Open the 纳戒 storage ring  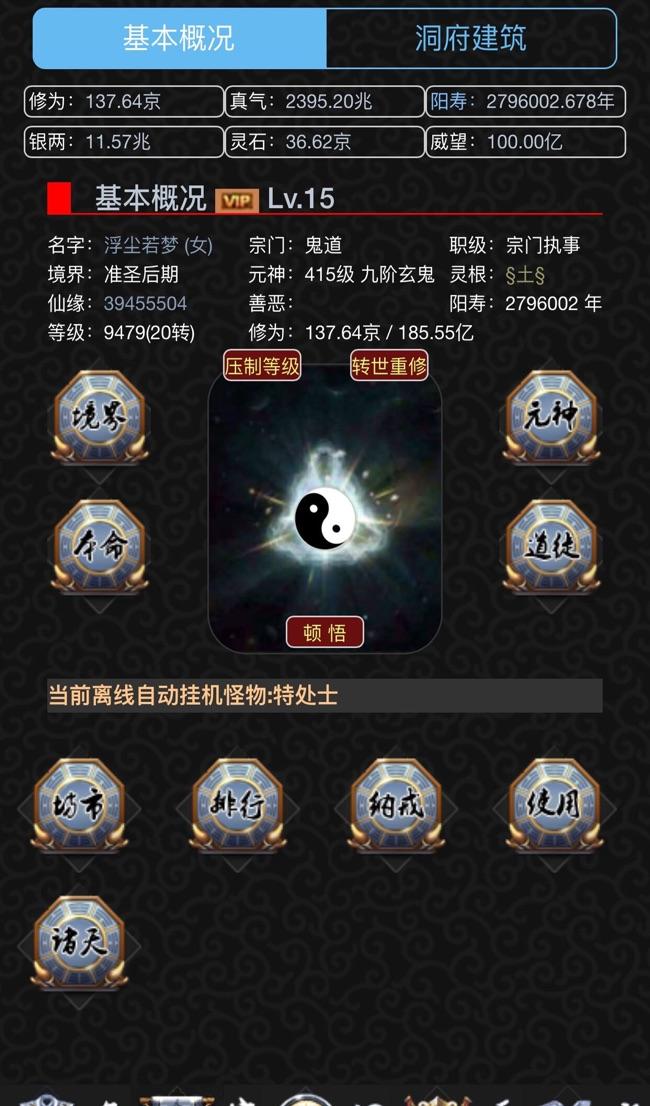pyautogui.click(x=396, y=805)
